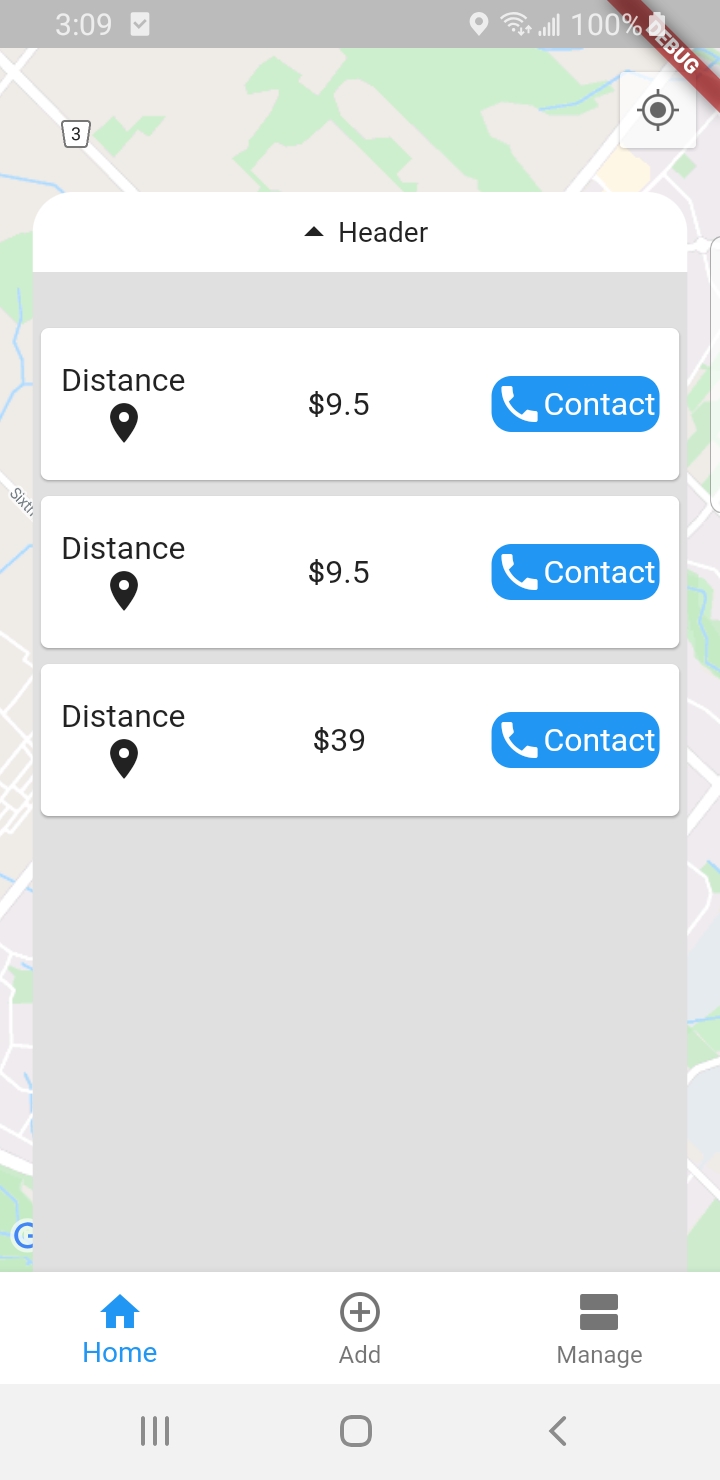Switch to the Add tab
The image size is (720, 1480).
coord(360,1328)
